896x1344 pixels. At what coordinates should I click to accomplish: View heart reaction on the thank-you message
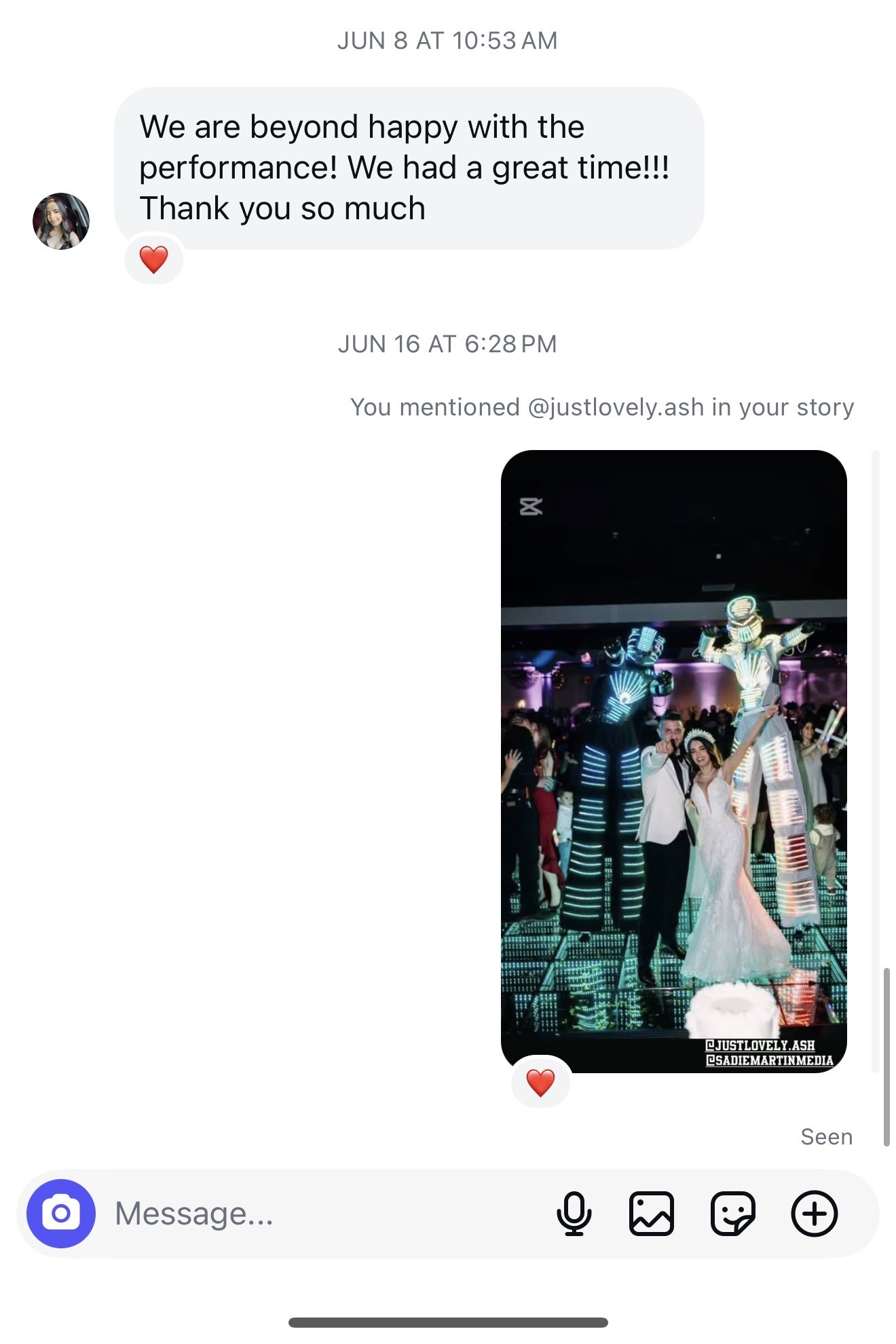tap(153, 259)
